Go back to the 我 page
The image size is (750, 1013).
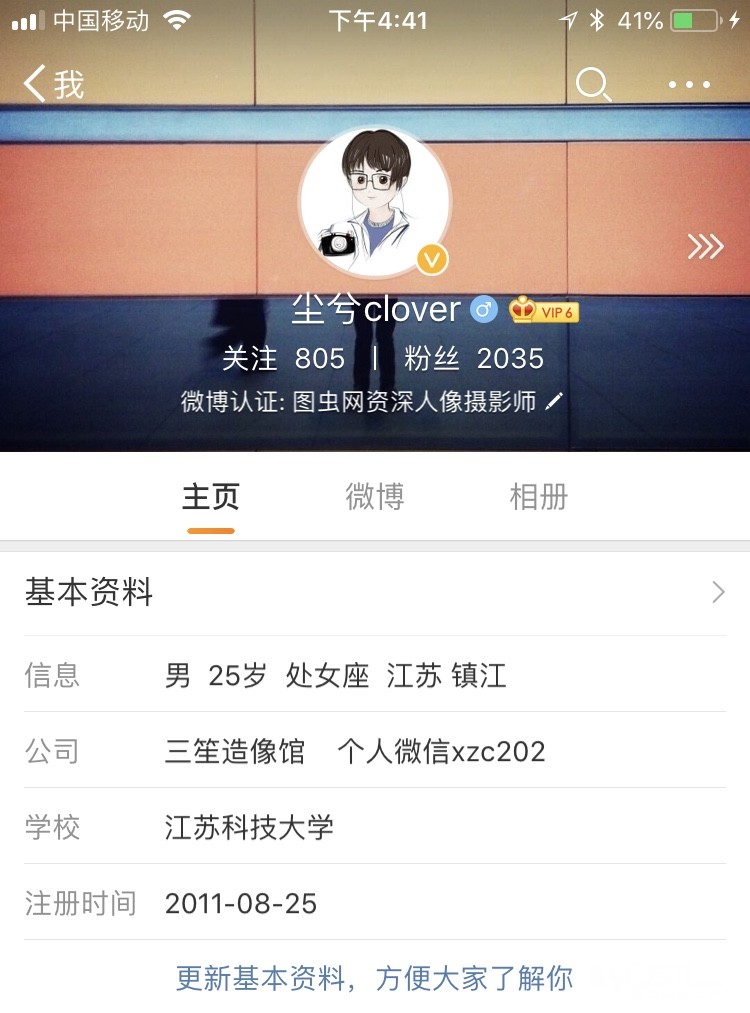tap(54, 85)
